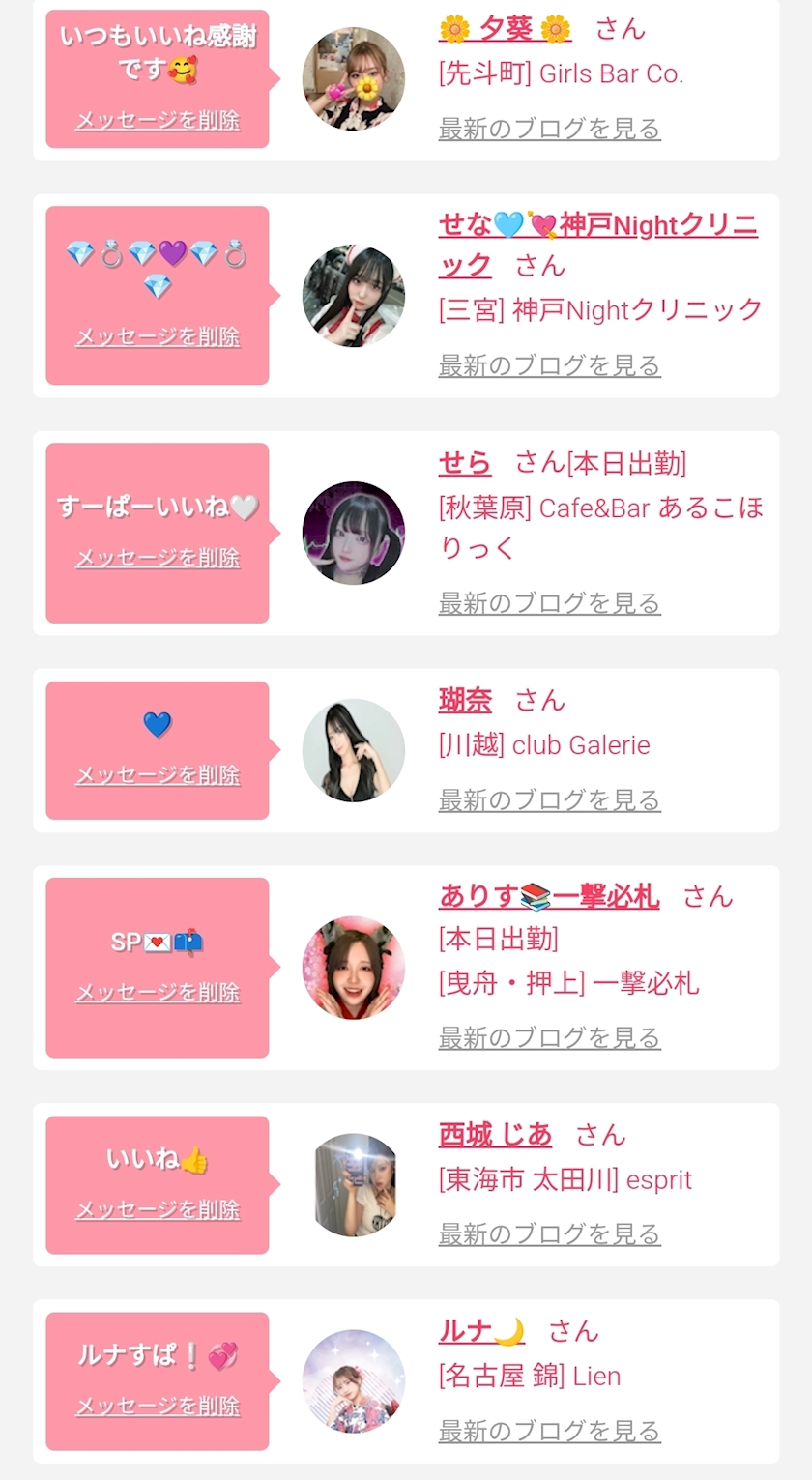
Task: Open ルナ's profile name link
Action: [481, 1332]
